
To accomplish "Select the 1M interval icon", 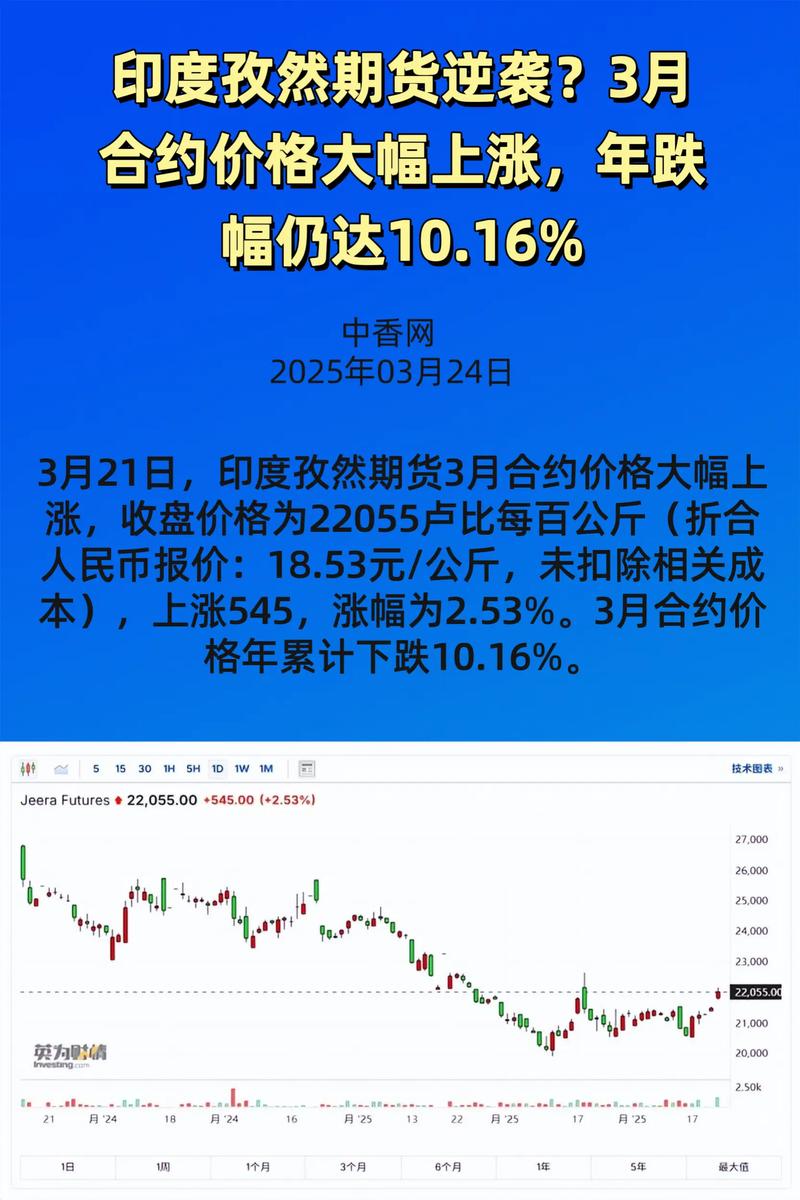I will pos(267,770).
